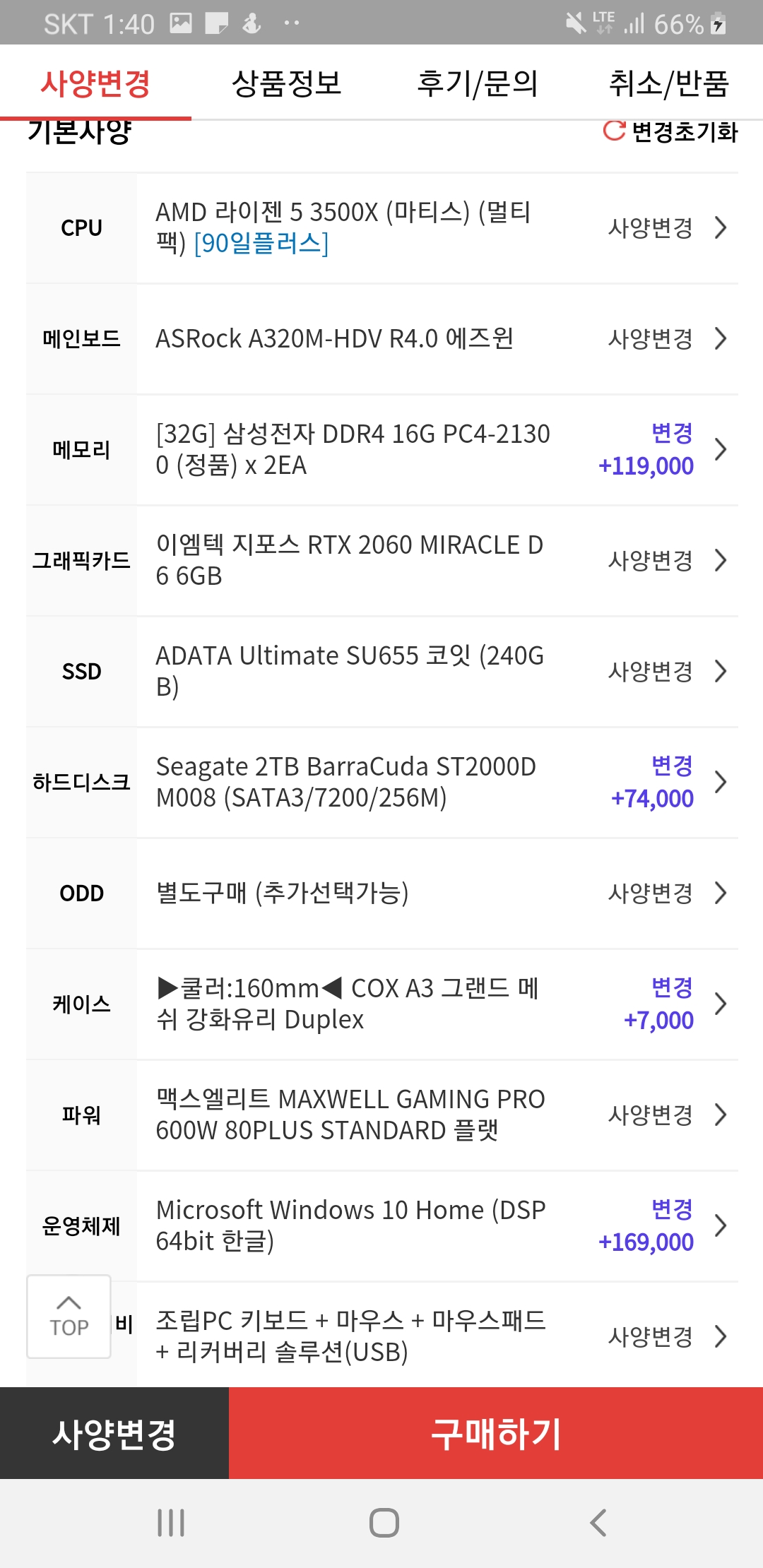The image size is (763, 1568).
Task: Open 그래픽카드 spec options
Action: (x=666, y=561)
